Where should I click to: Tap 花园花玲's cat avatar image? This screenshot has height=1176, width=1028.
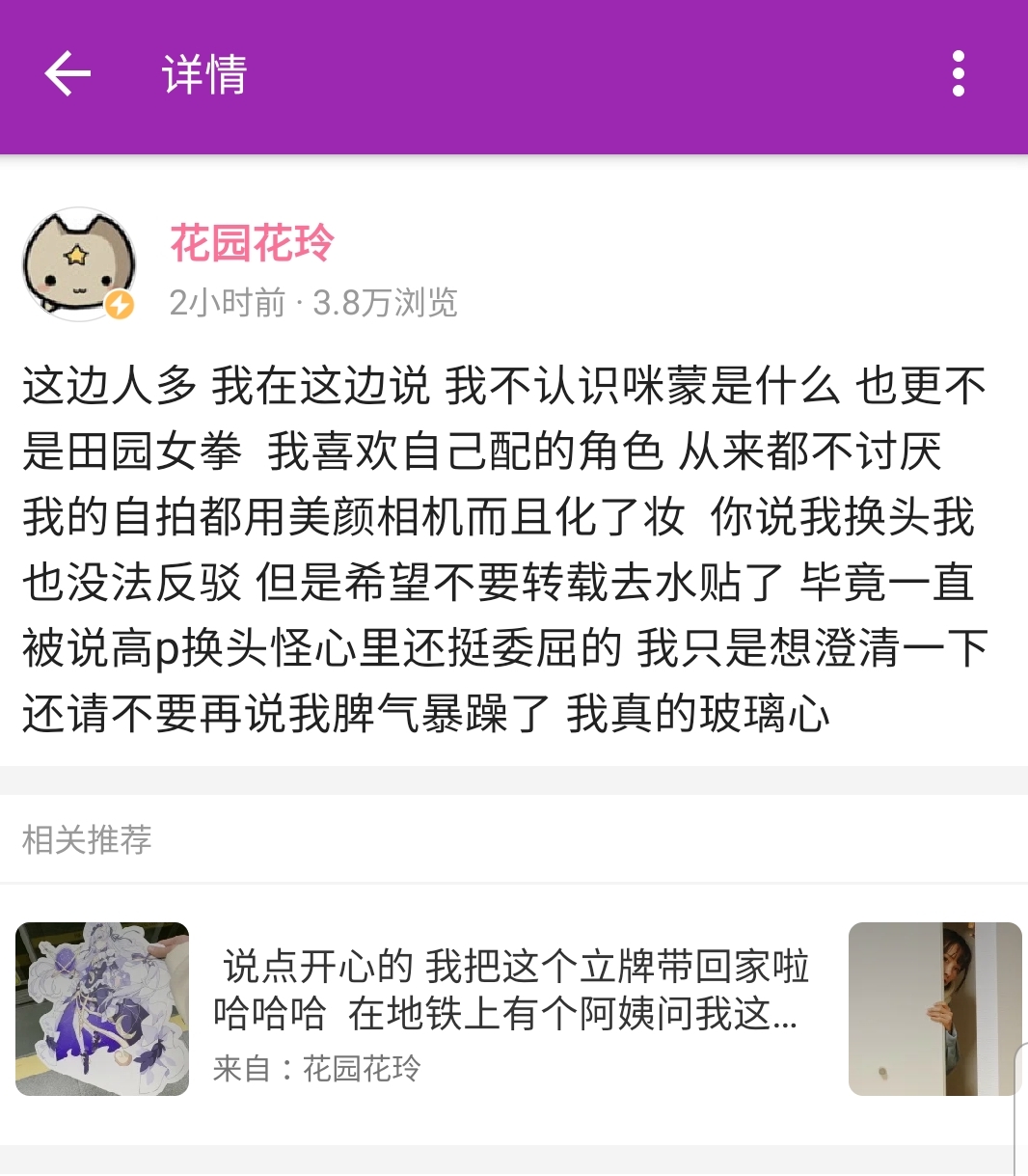(x=79, y=260)
